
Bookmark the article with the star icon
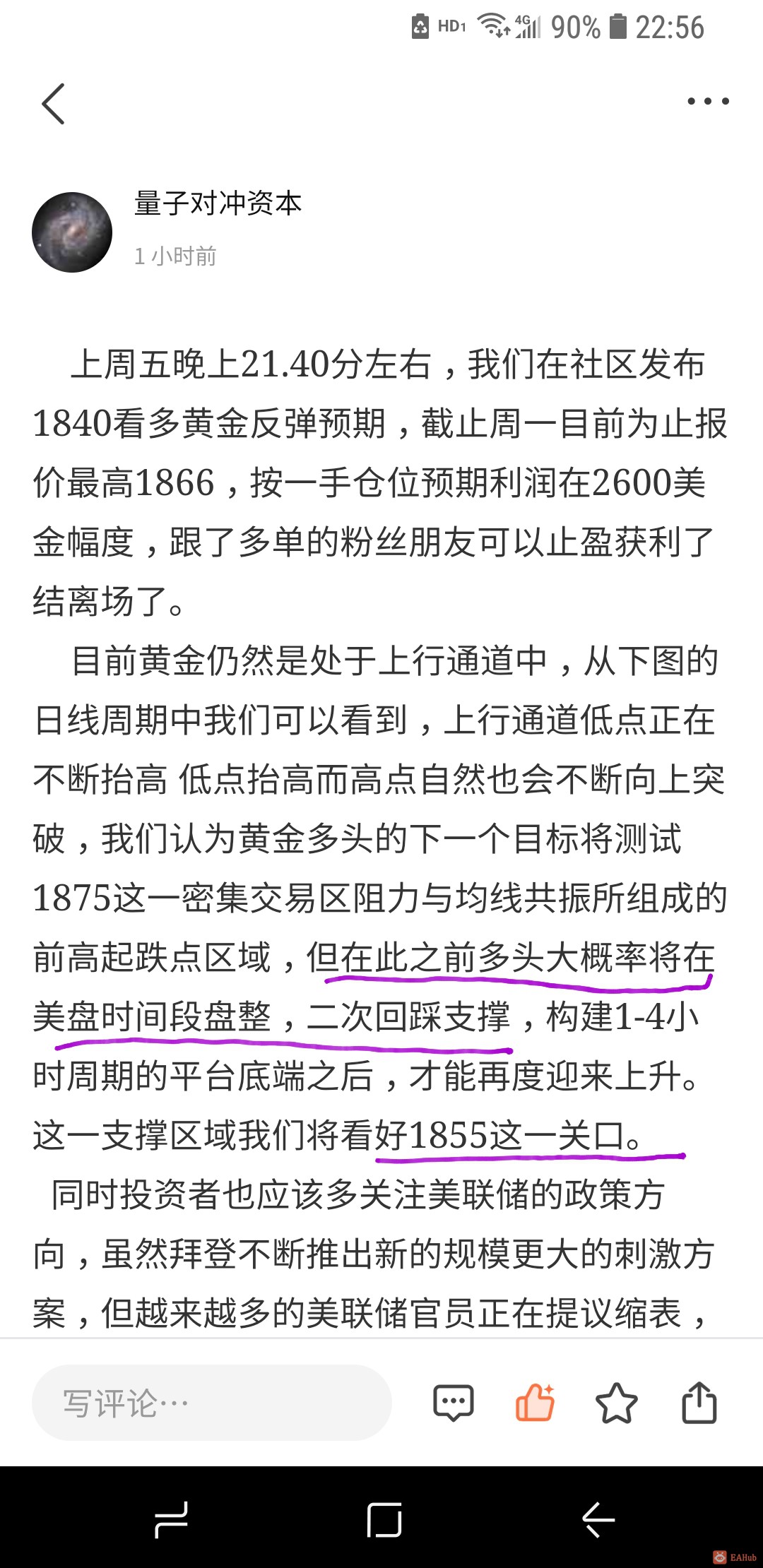tap(617, 1403)
